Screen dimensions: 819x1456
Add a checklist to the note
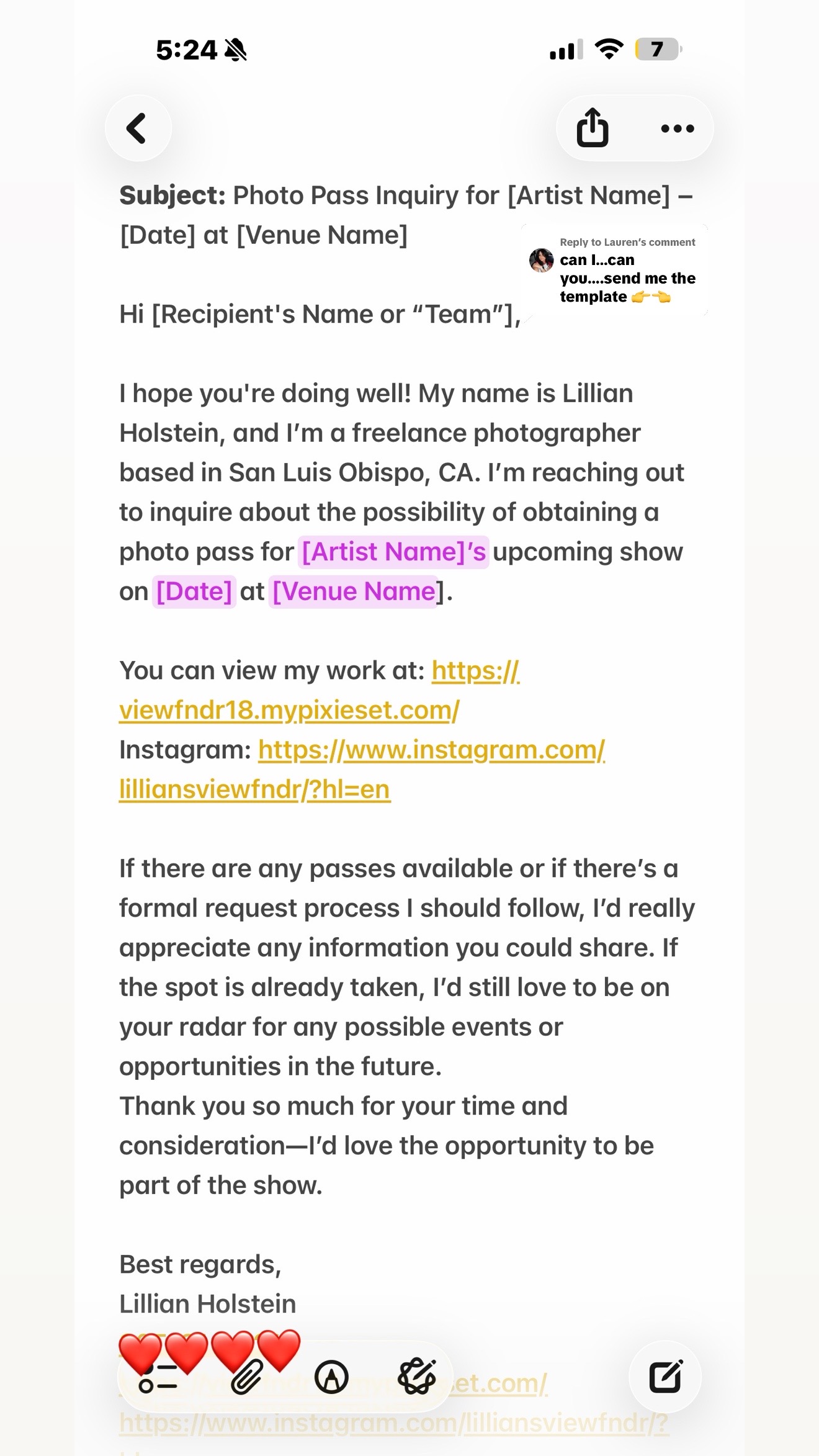tap(159, 1378)
